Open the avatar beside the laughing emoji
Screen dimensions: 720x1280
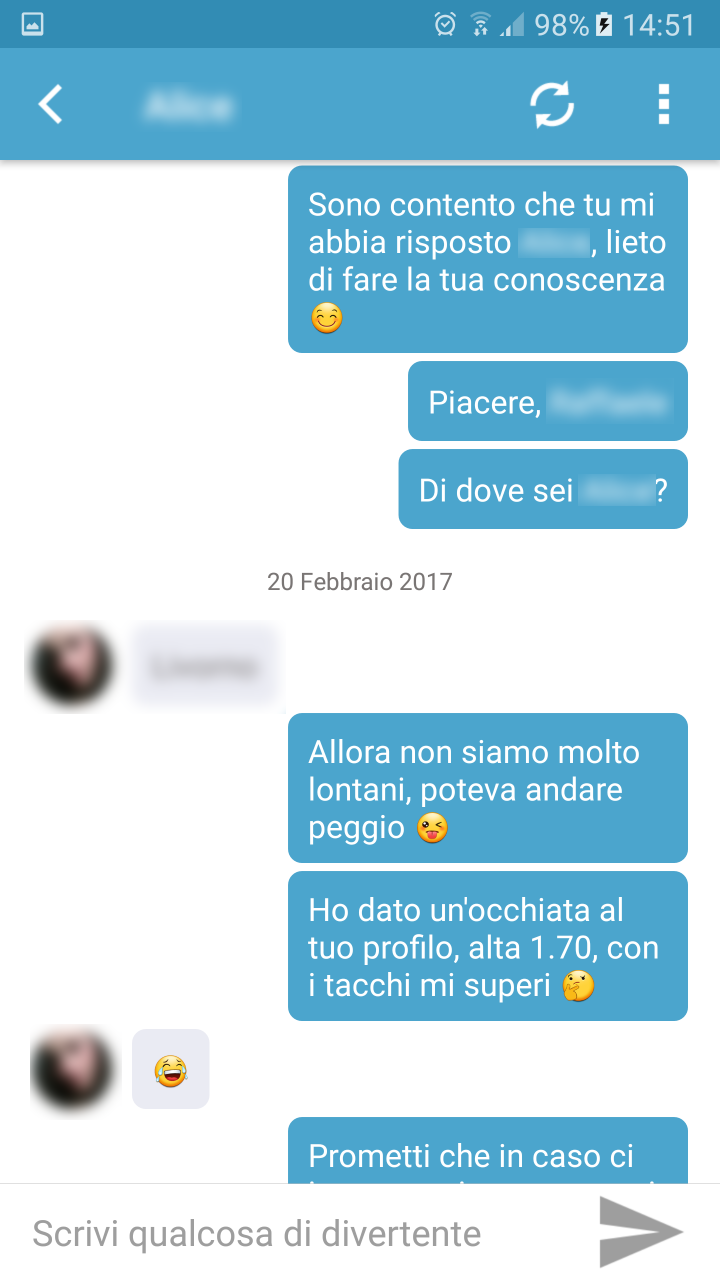[x=71, y=1069]
